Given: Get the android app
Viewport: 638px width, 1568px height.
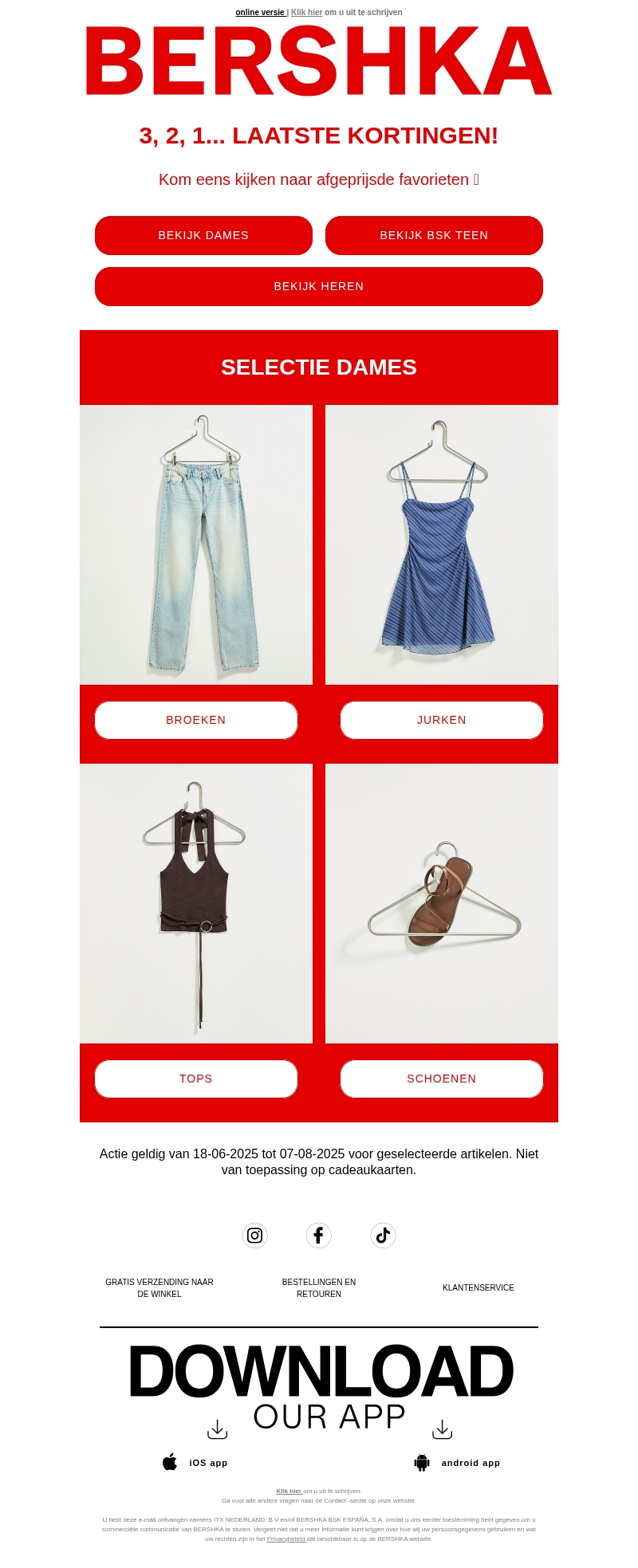Looking at the screenshot, I should pos(458,1462).
